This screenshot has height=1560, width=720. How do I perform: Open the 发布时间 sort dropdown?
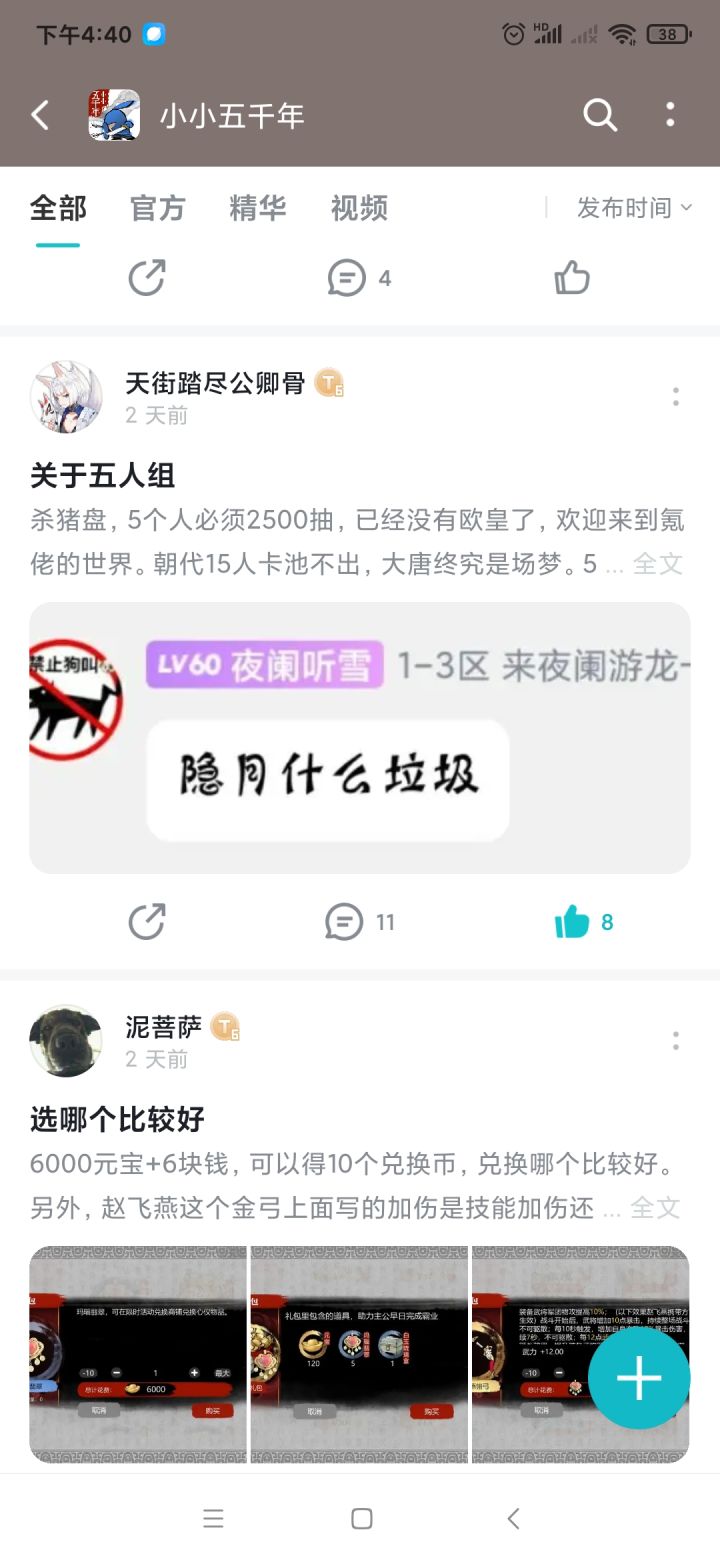pyautogui.click(x=634, y=208)
